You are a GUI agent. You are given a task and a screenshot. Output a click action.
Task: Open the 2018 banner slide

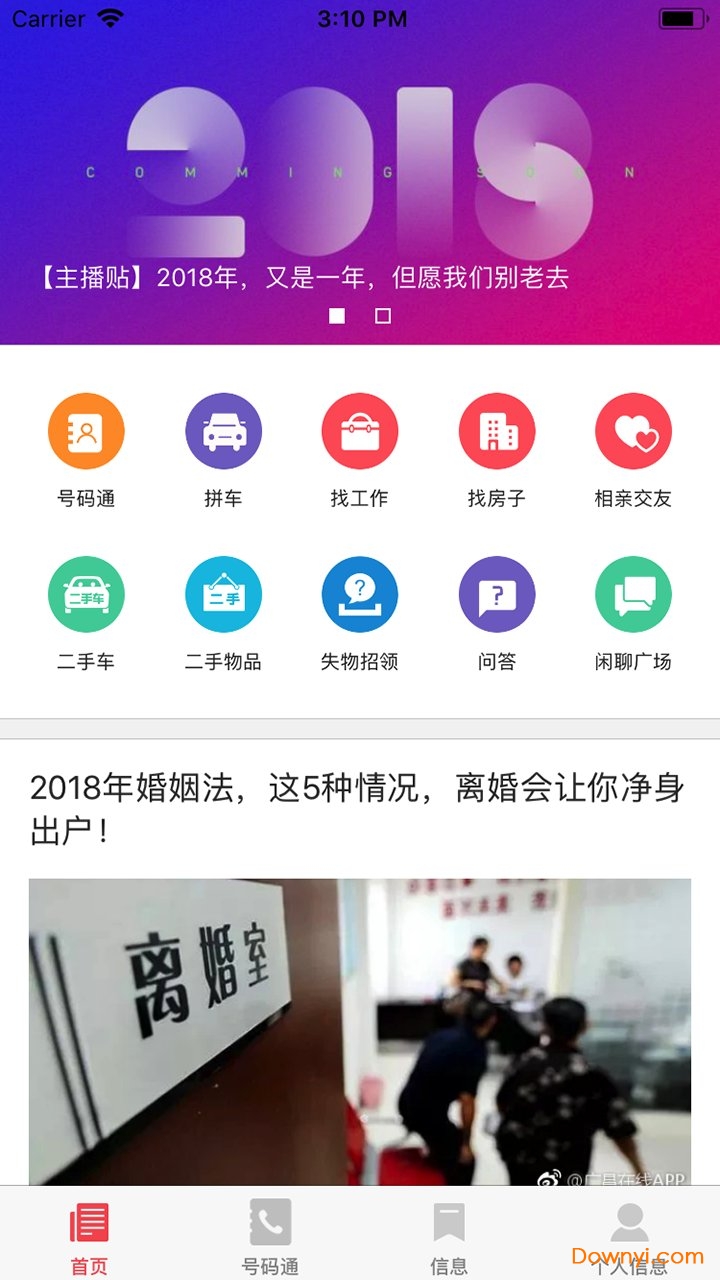point(360,170)
